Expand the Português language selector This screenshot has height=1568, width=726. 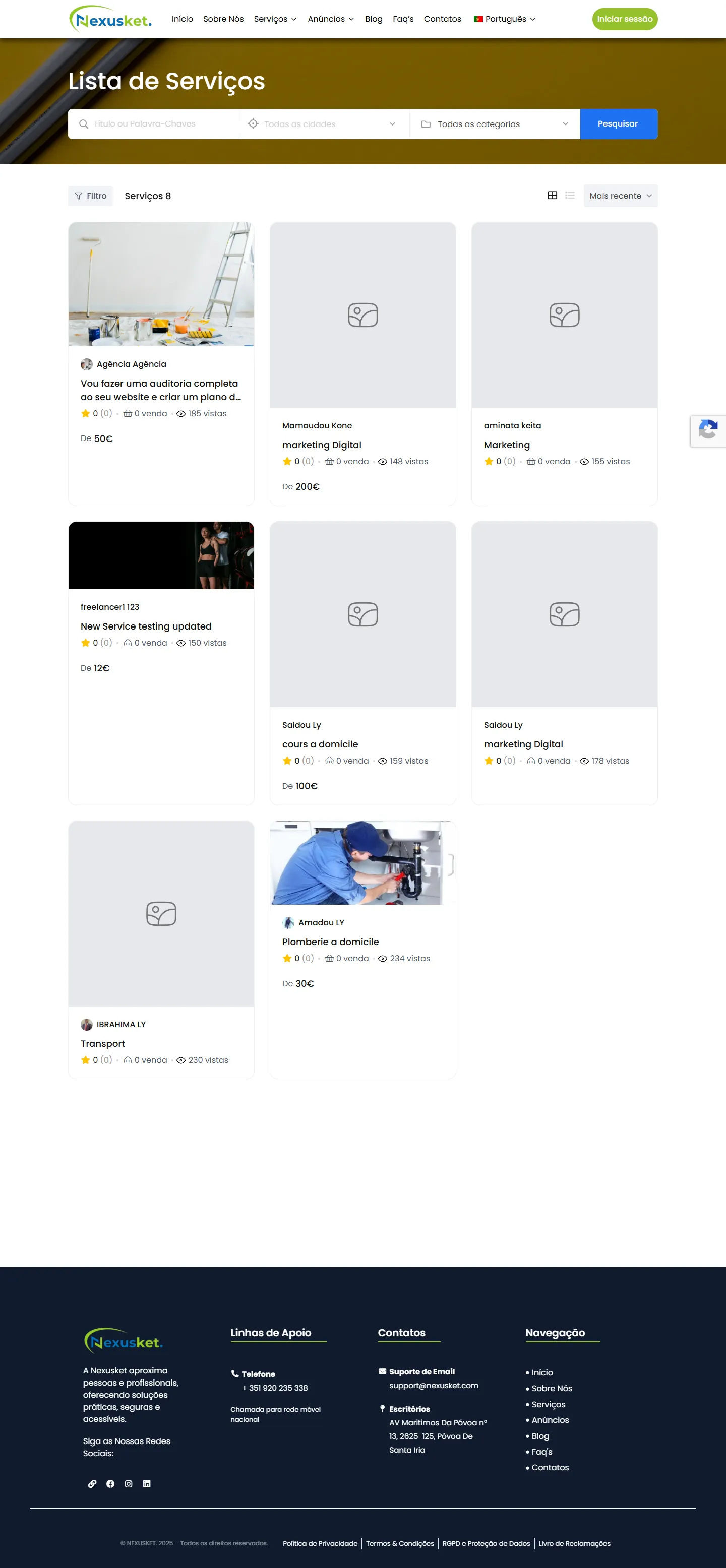click(x=504, y=19)
